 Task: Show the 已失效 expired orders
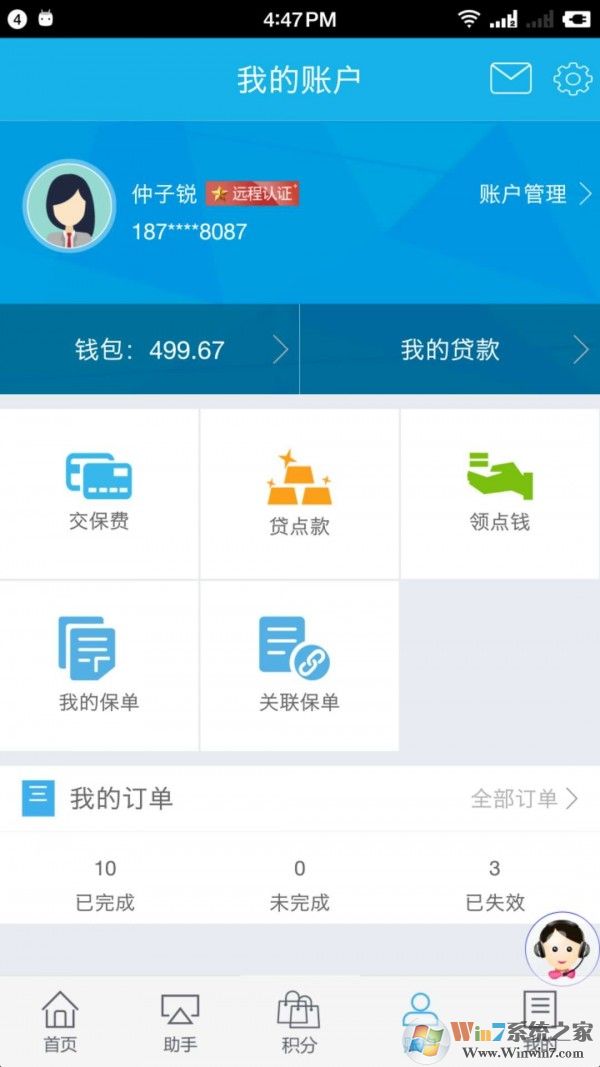[x=495, y=885]
